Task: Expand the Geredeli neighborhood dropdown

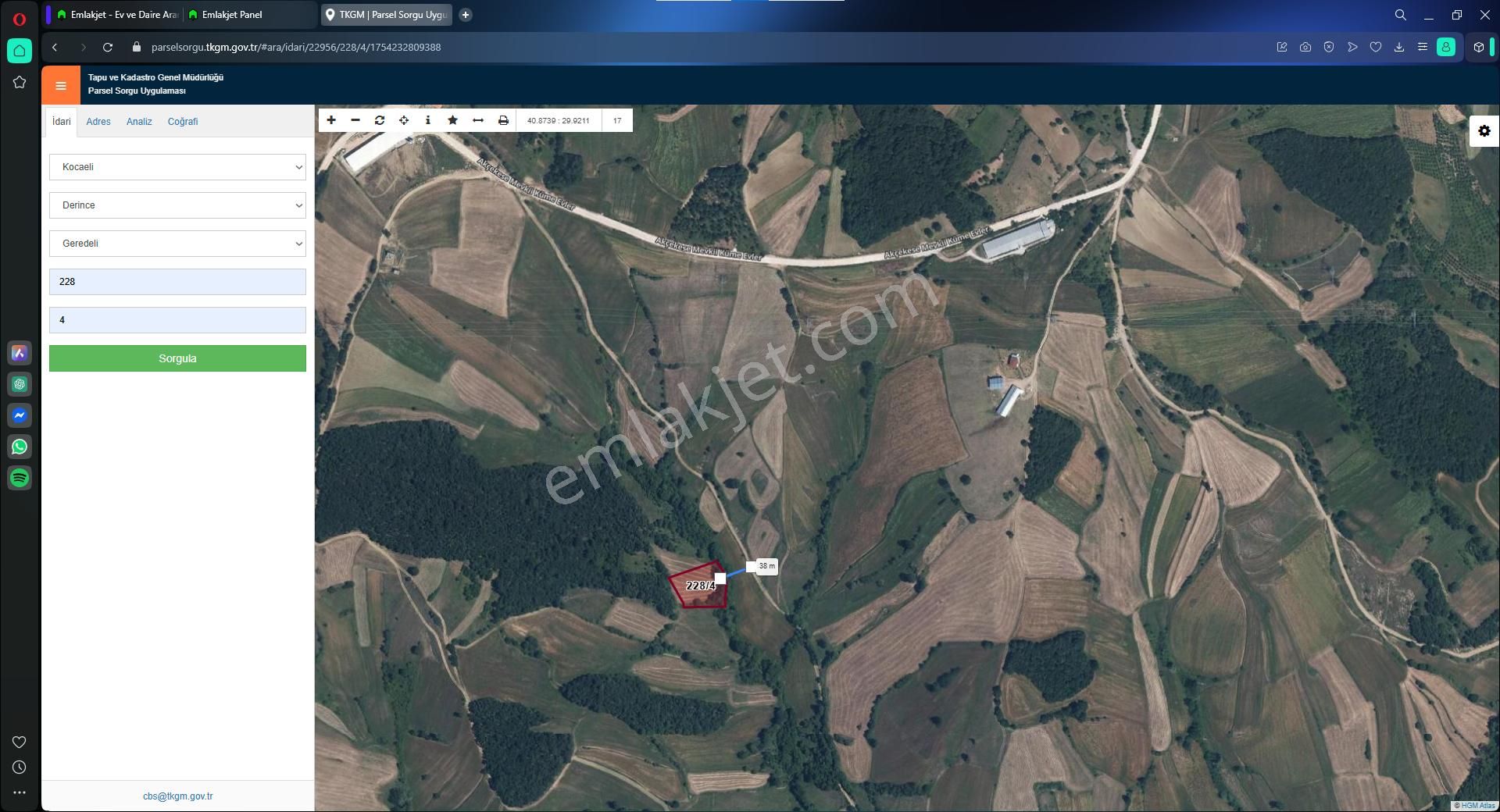Action: coord(177,244)
